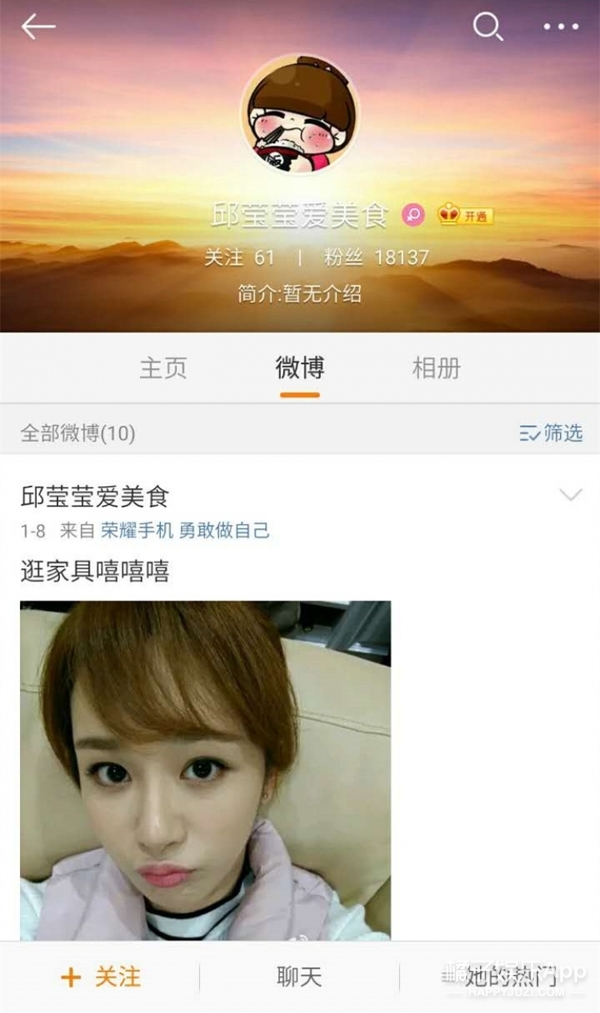View the profile avatar picture
600x1013 pixels.
tap(300, 114)
